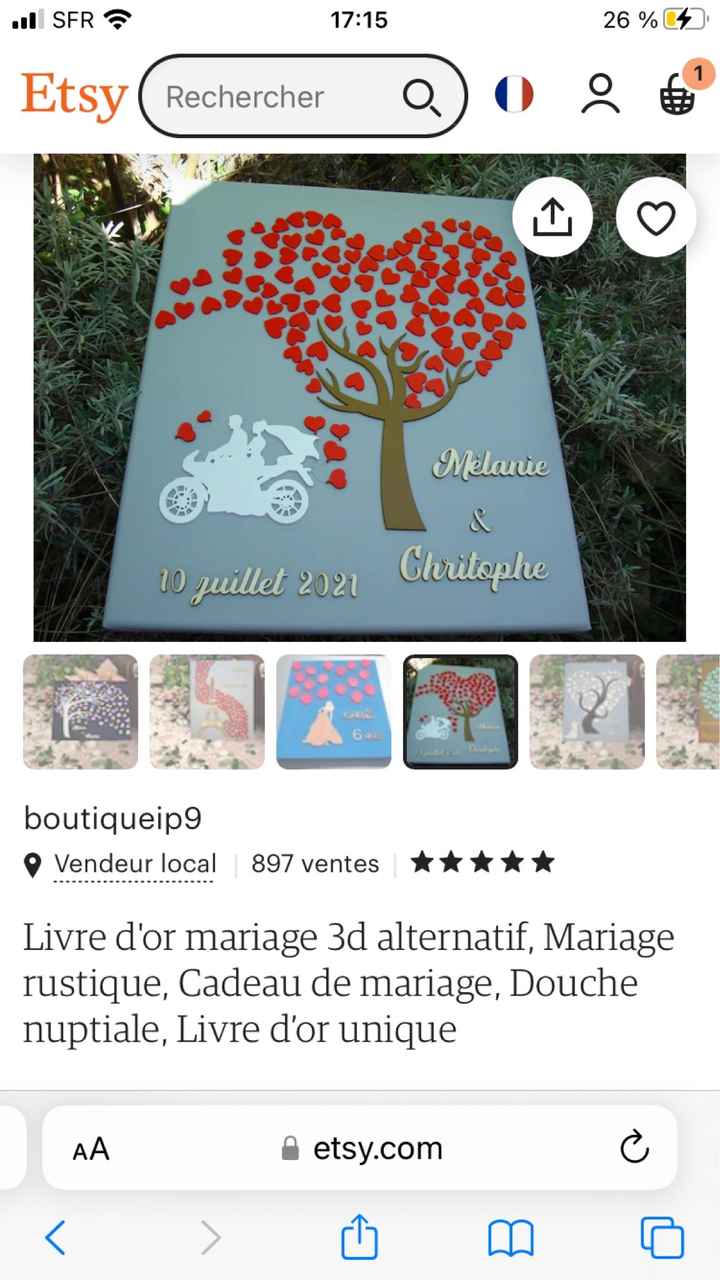Share the page from Safari's bottom toolbar

point(359,1238)
